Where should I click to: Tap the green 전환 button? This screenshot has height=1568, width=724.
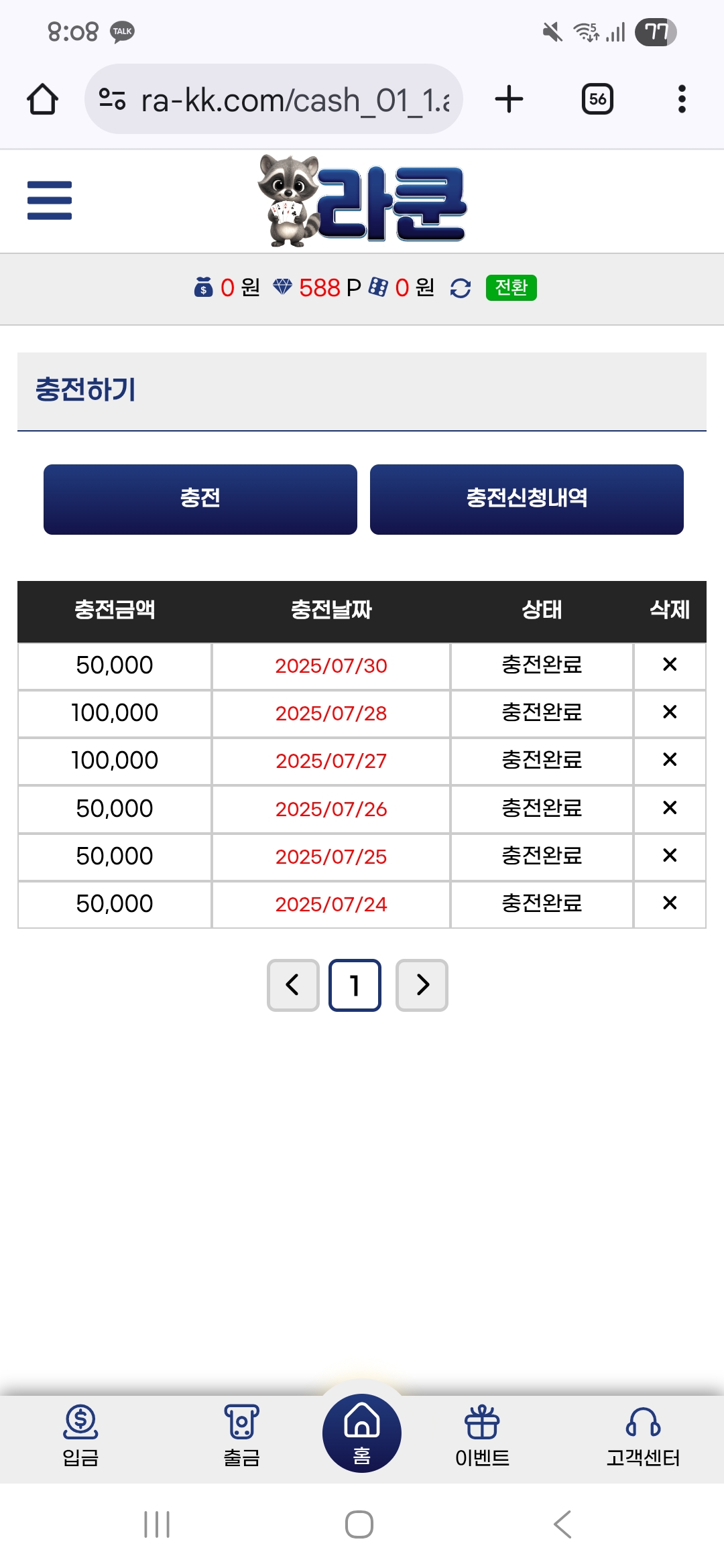click(511, 288)
